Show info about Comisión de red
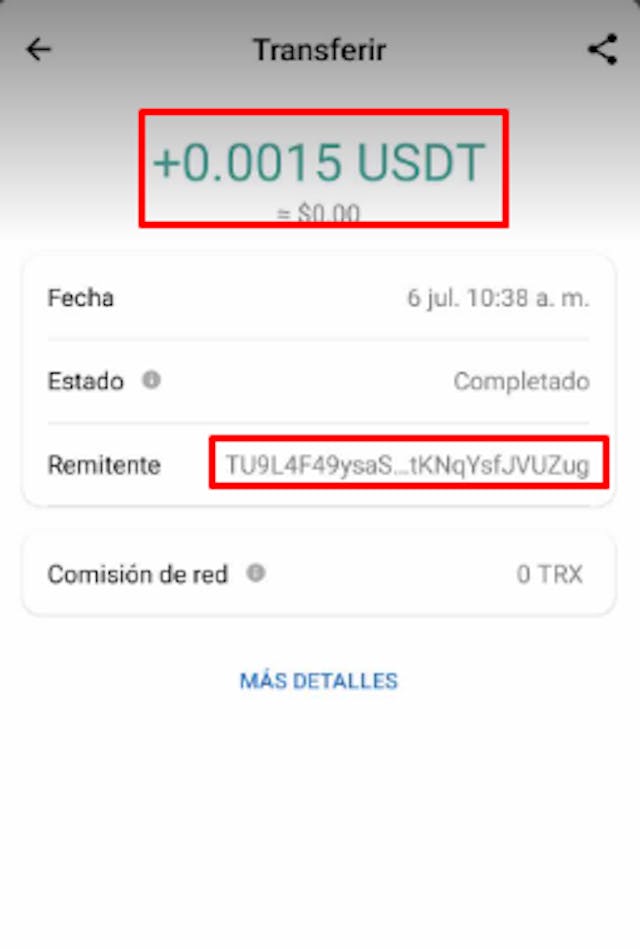This screenshot has width=640, height=949. (256, 573)
